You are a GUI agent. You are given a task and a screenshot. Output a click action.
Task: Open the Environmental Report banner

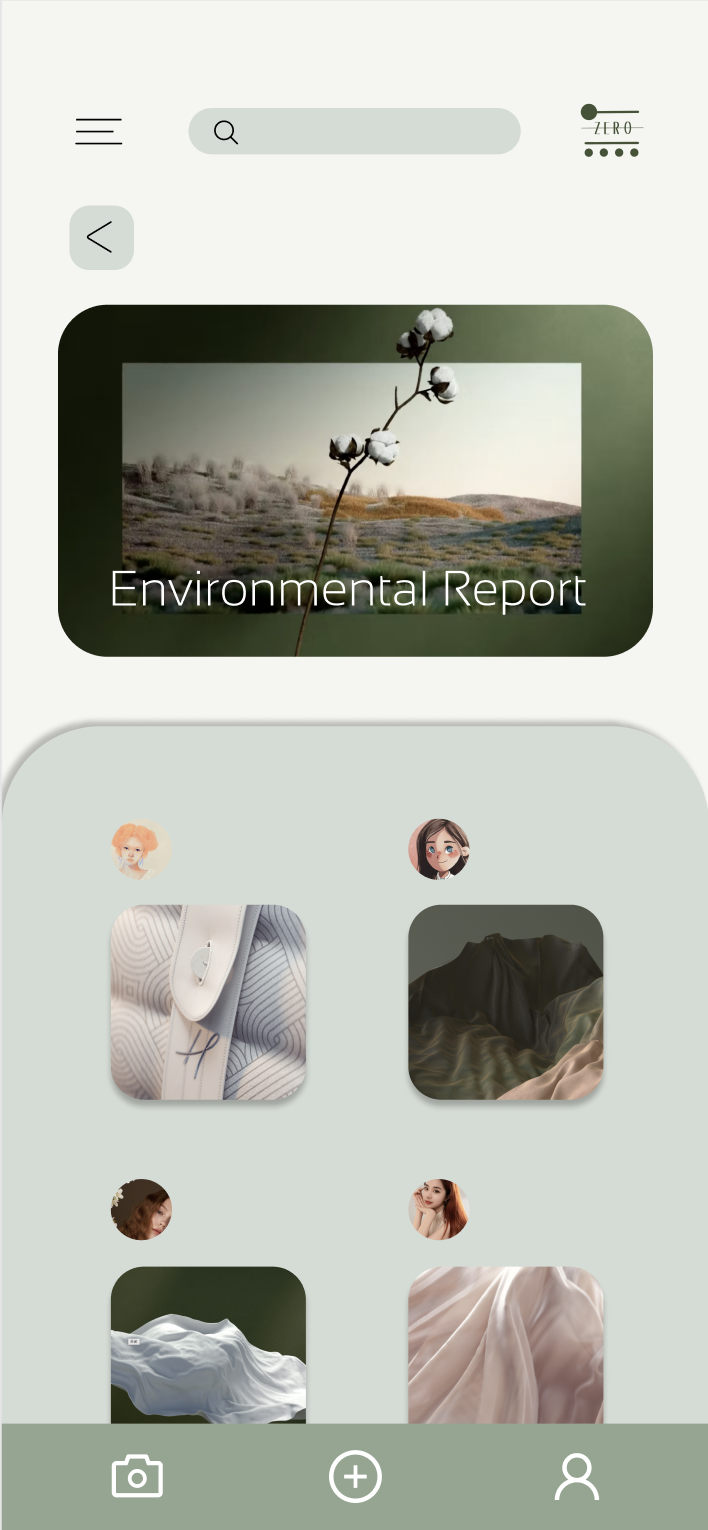click(x=355, y=481)
